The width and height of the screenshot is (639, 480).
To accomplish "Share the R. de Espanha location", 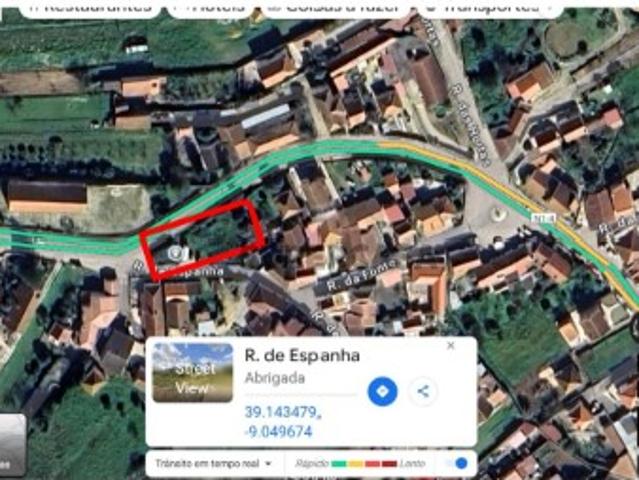I will pyautogui.click(x=422, y=391).
